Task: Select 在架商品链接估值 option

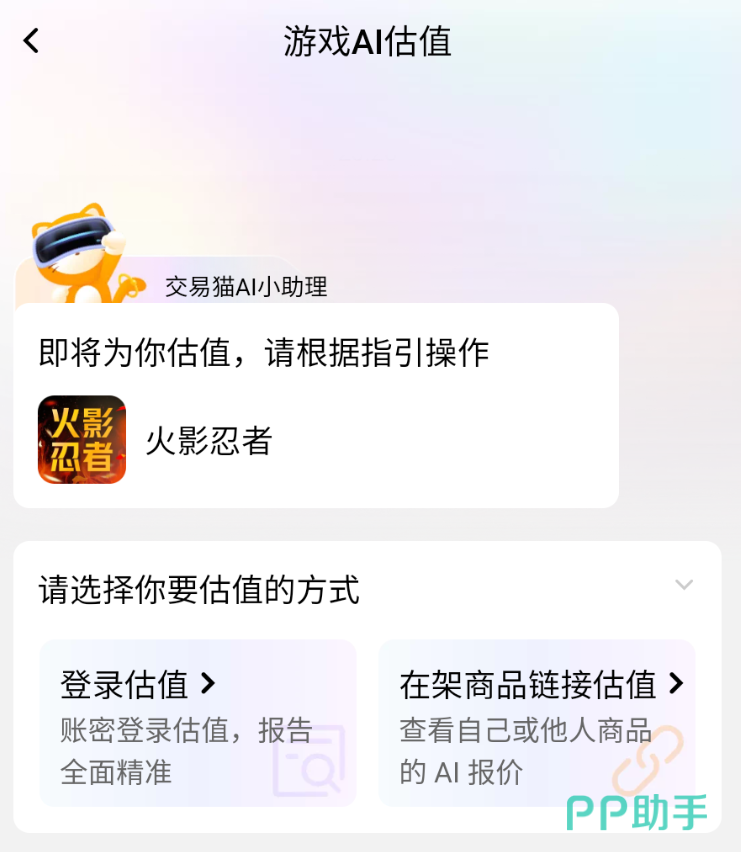Action: point(537,722)
